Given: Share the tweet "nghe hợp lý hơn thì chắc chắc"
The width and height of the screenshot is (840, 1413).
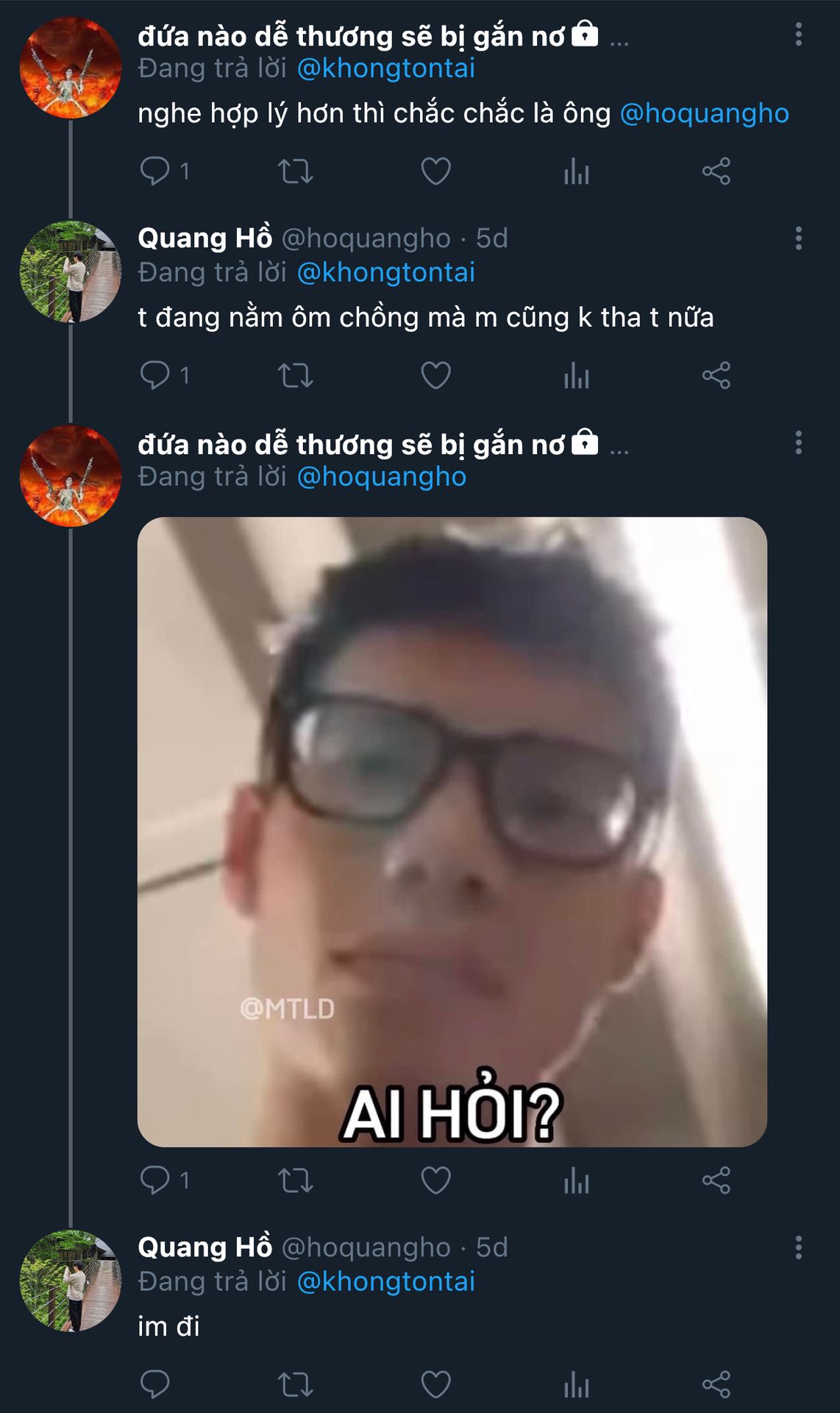Looking at the screenshot, I should pyautogui.click(x=716, y=171).
